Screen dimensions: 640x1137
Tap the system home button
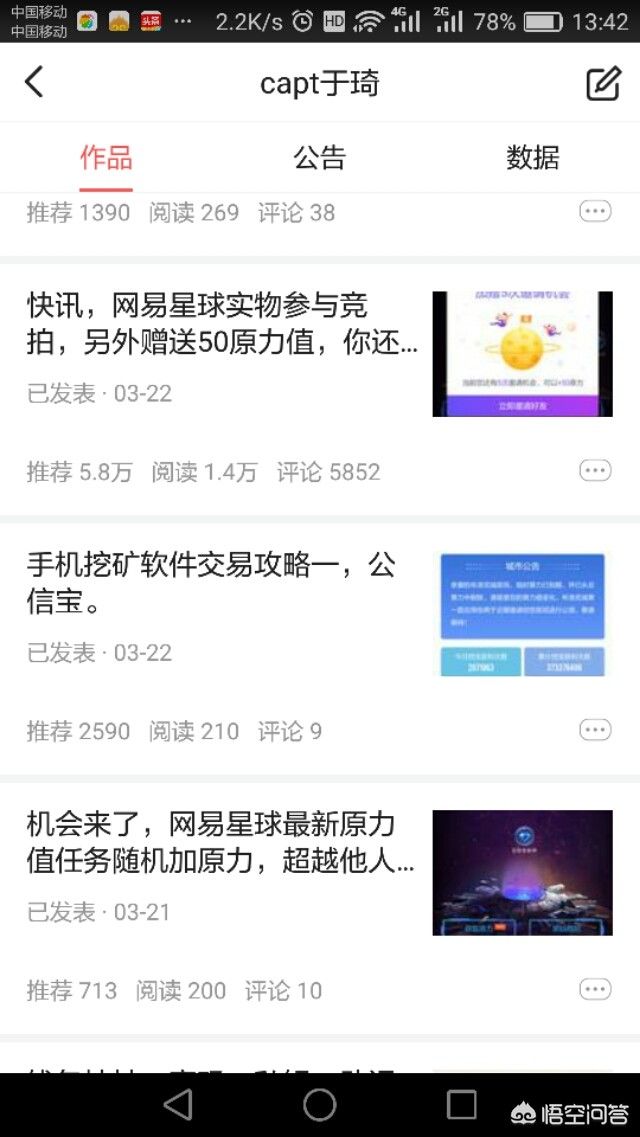click(x=320, y=1104)
